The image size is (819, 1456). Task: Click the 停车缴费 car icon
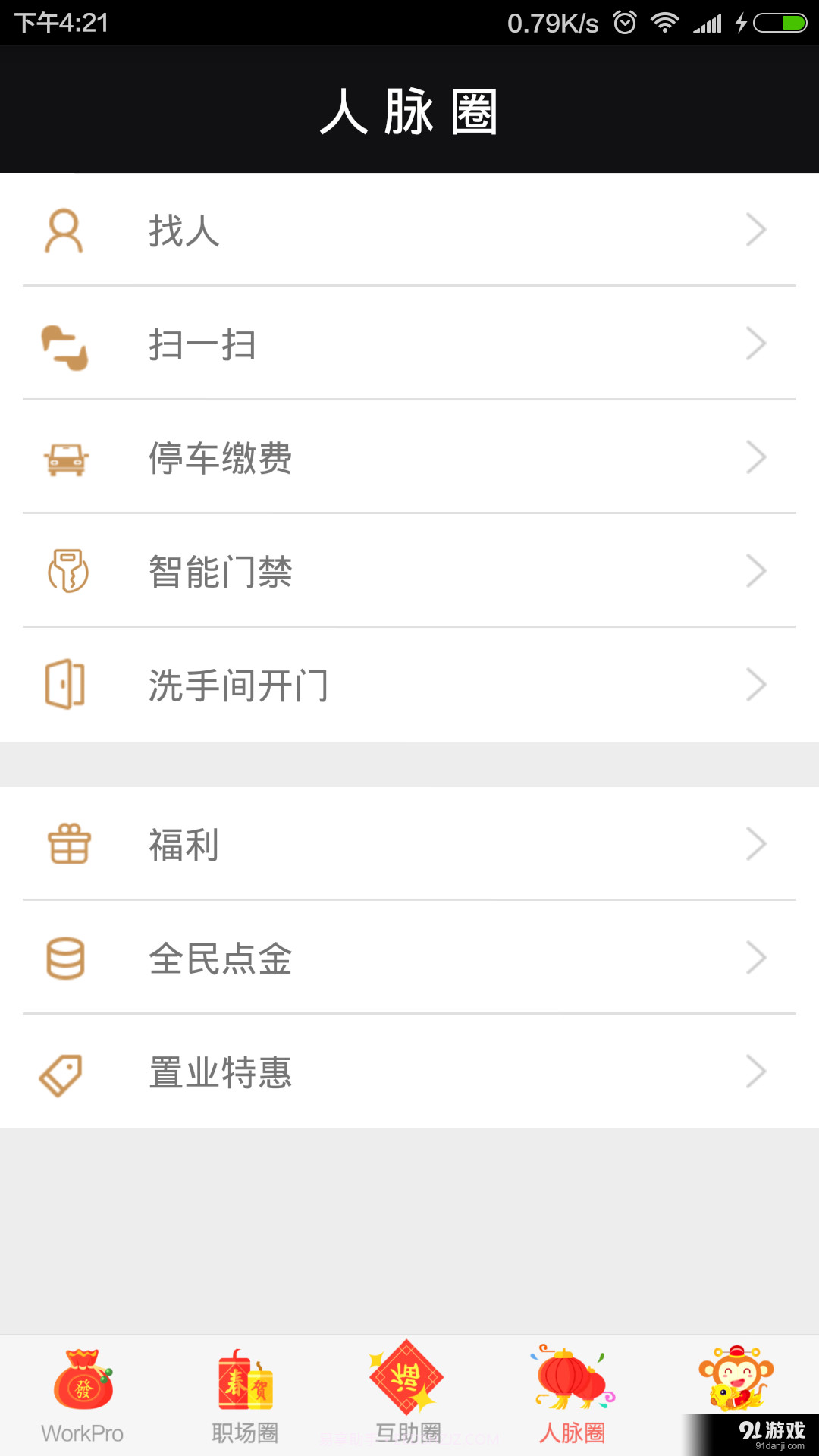(x=66, y=457)
